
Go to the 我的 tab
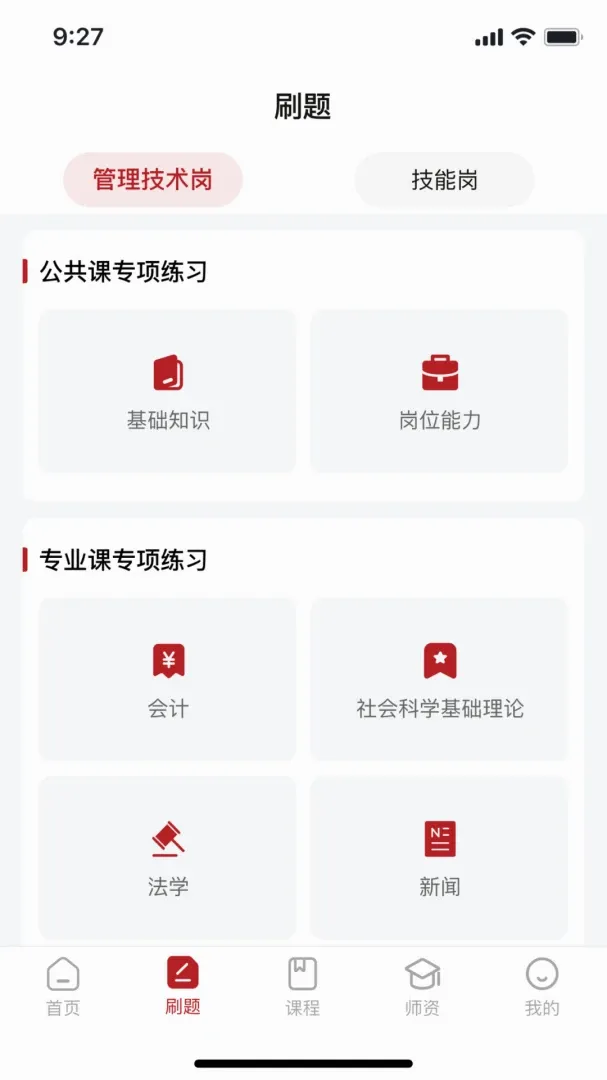click(542, 987)
